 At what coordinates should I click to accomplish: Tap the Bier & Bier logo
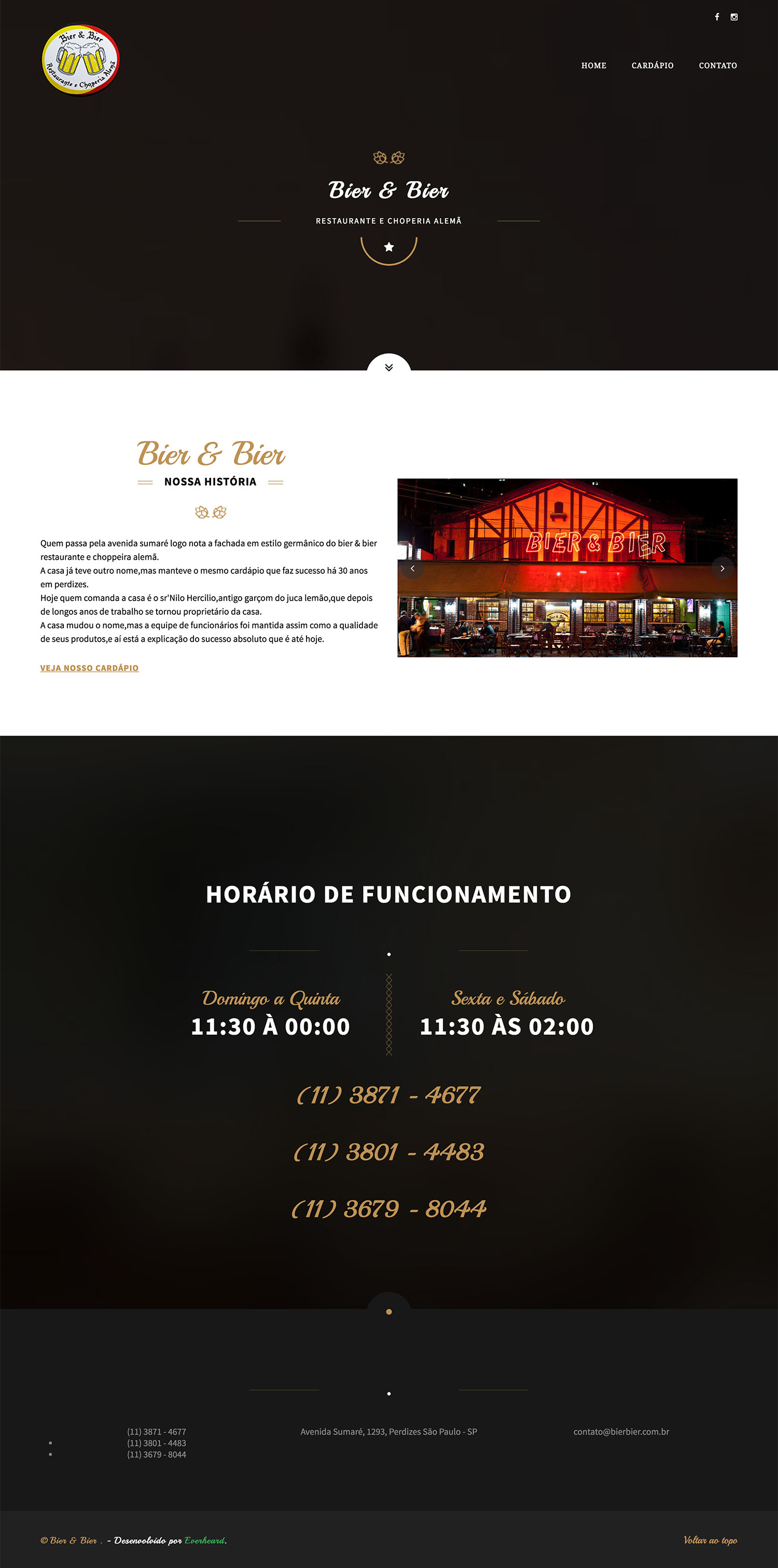point(80,60)
